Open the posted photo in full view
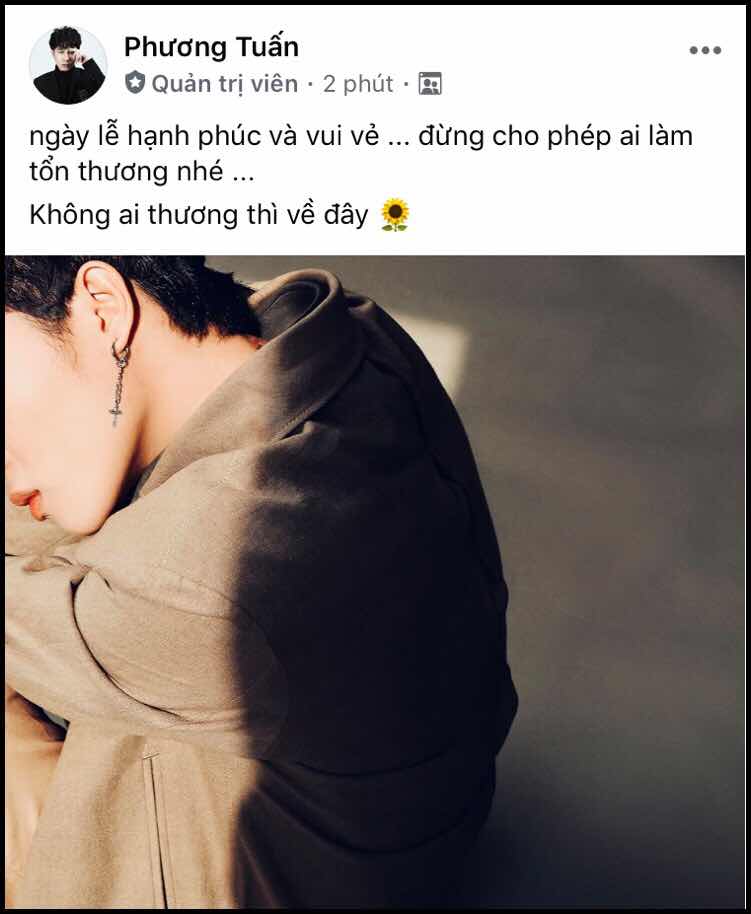The height and width of the screenshot is (914, 751). pyautogui.click(x=375, y=580)
